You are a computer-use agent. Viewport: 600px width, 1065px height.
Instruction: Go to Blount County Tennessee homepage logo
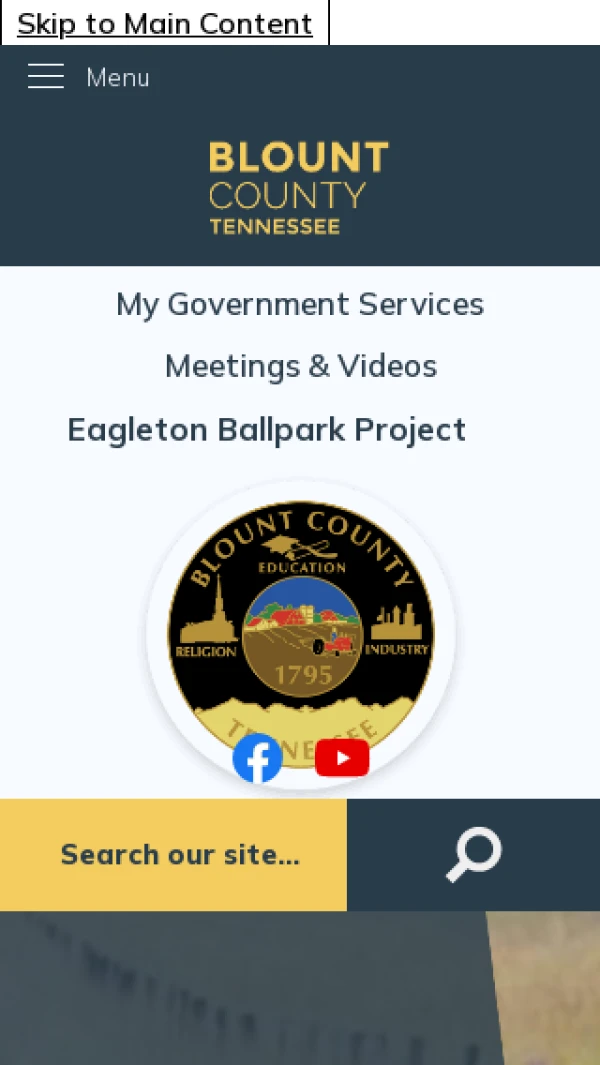click(x=299, y=188)
